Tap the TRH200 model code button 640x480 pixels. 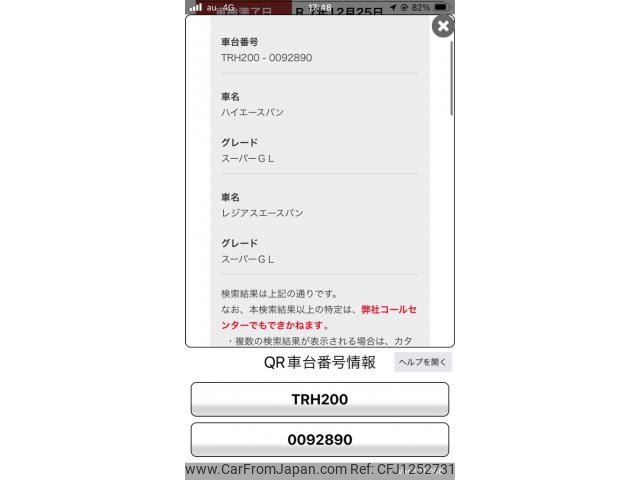320,399
